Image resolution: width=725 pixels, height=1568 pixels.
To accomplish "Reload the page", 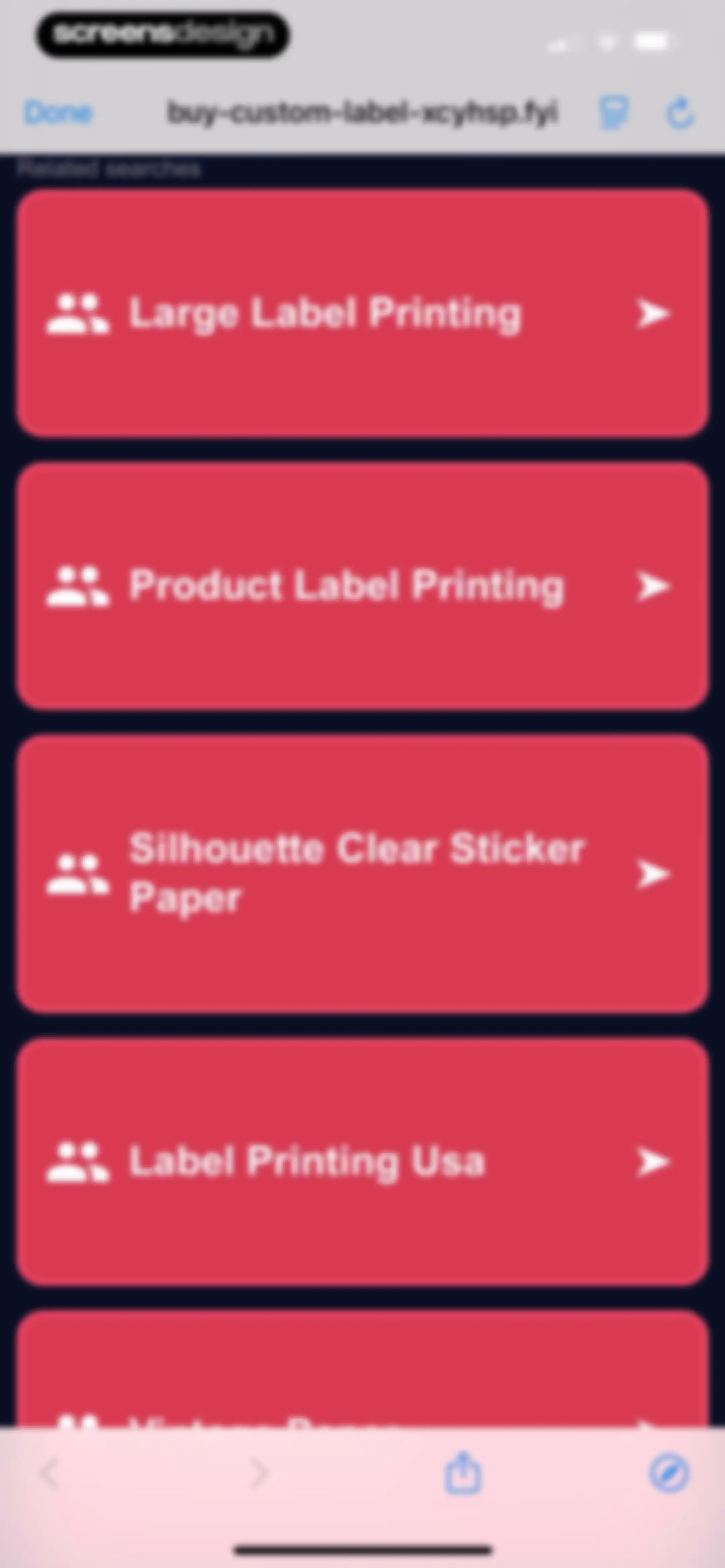I will (x=680, y=112).
